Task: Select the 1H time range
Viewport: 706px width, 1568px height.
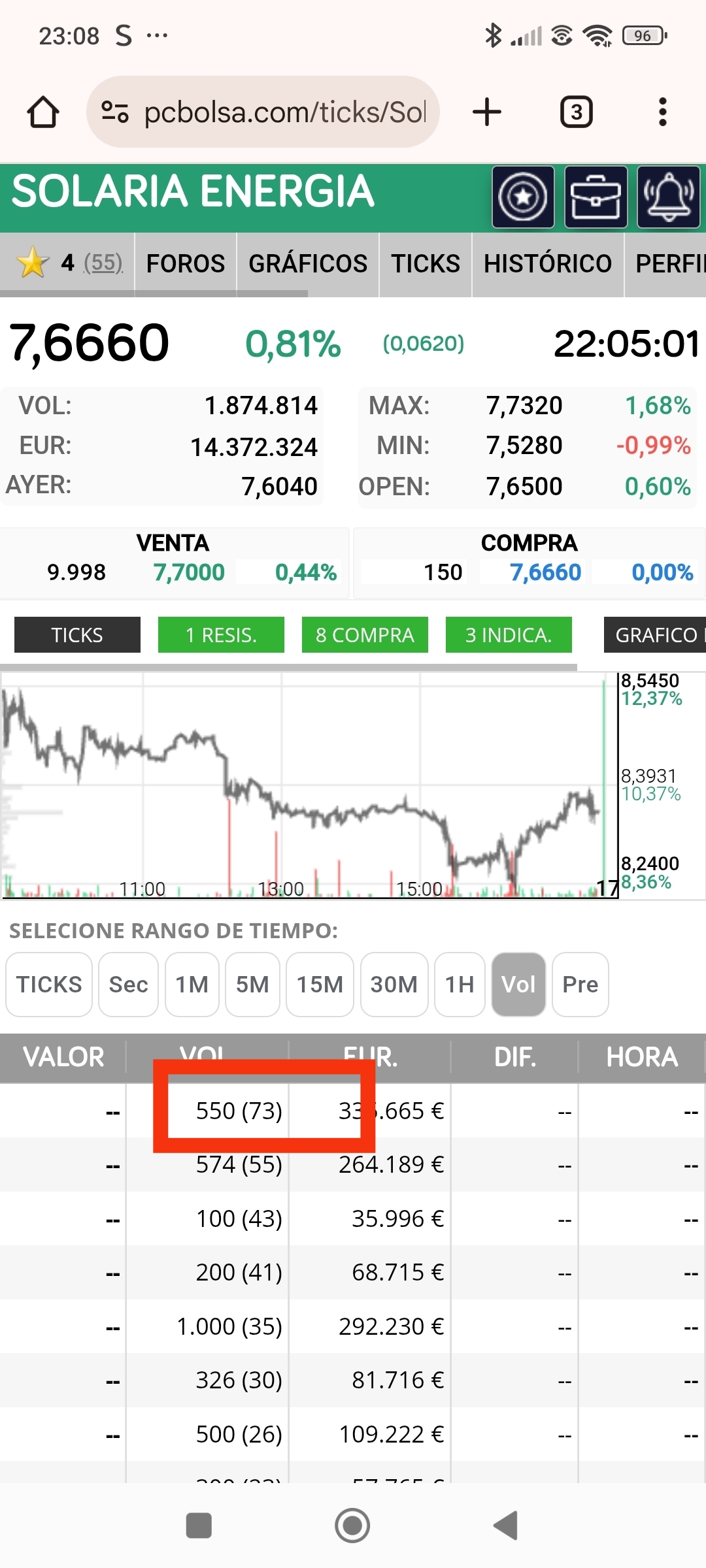Action: (460, 985)
